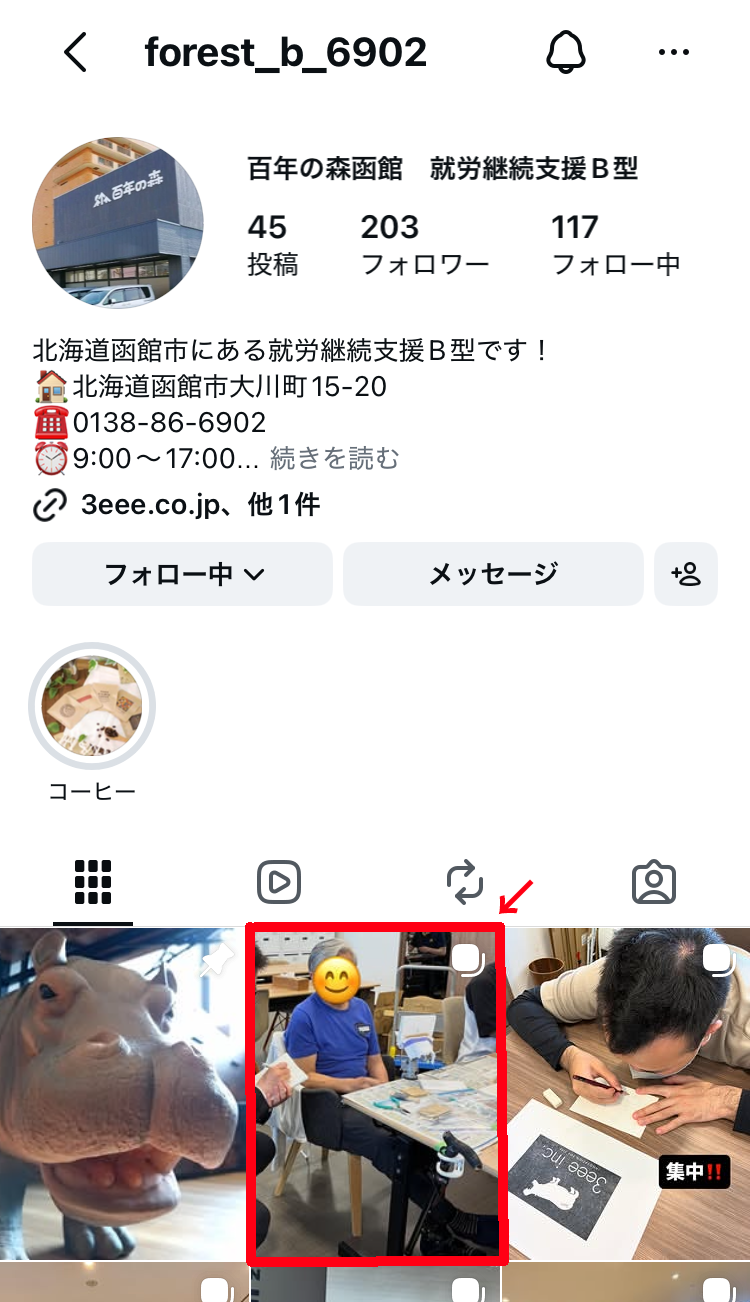Viewport: 750px width, 1302px height.
Task: Open the 集中!! drawing post
Action: point(626,1094)
